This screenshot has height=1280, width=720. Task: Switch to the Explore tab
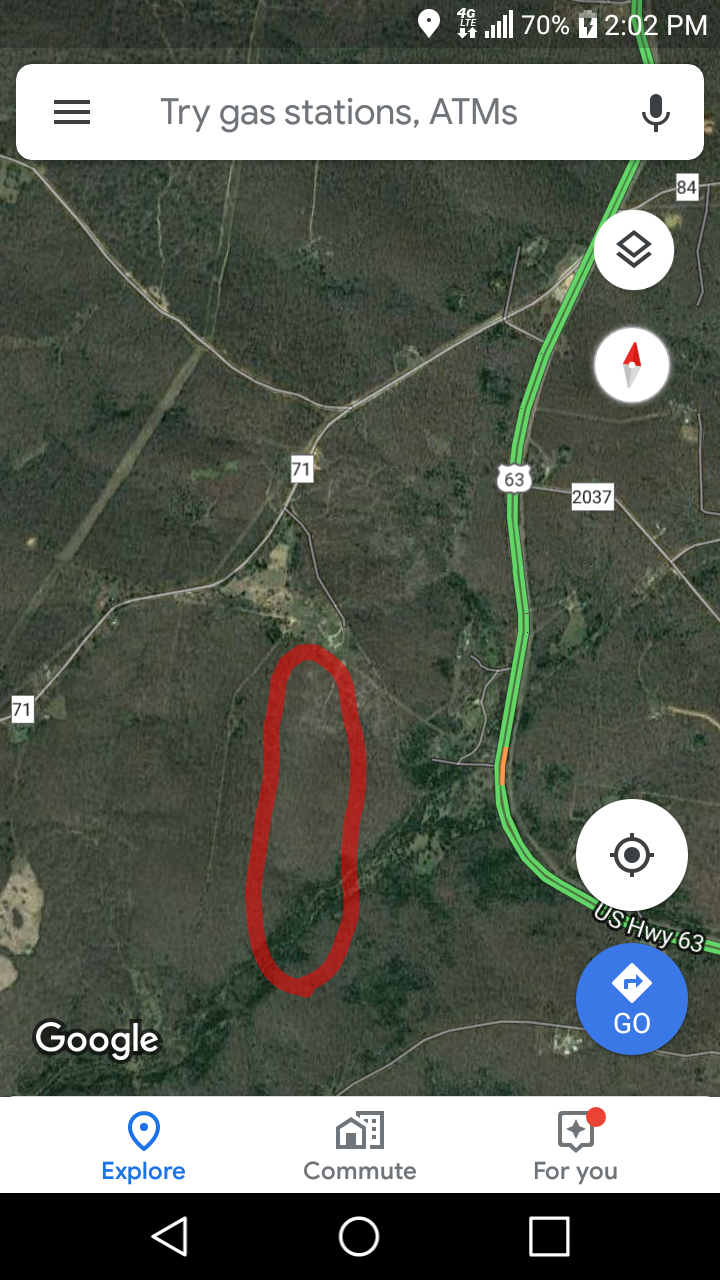[x=144, y=1147]
